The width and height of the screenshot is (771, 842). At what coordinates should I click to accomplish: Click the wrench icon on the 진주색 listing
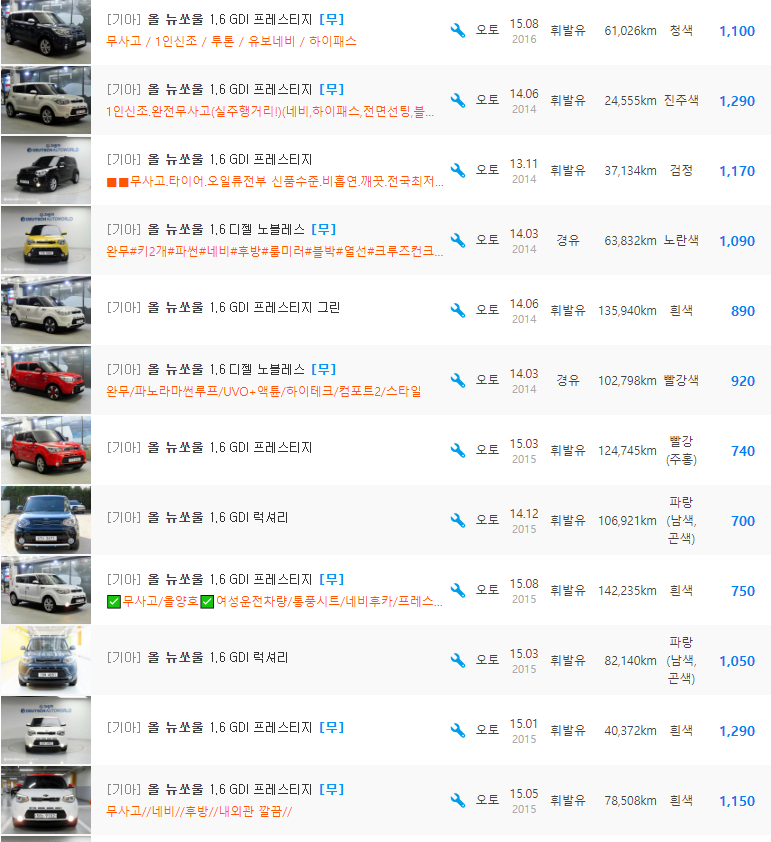coord(458,101)
